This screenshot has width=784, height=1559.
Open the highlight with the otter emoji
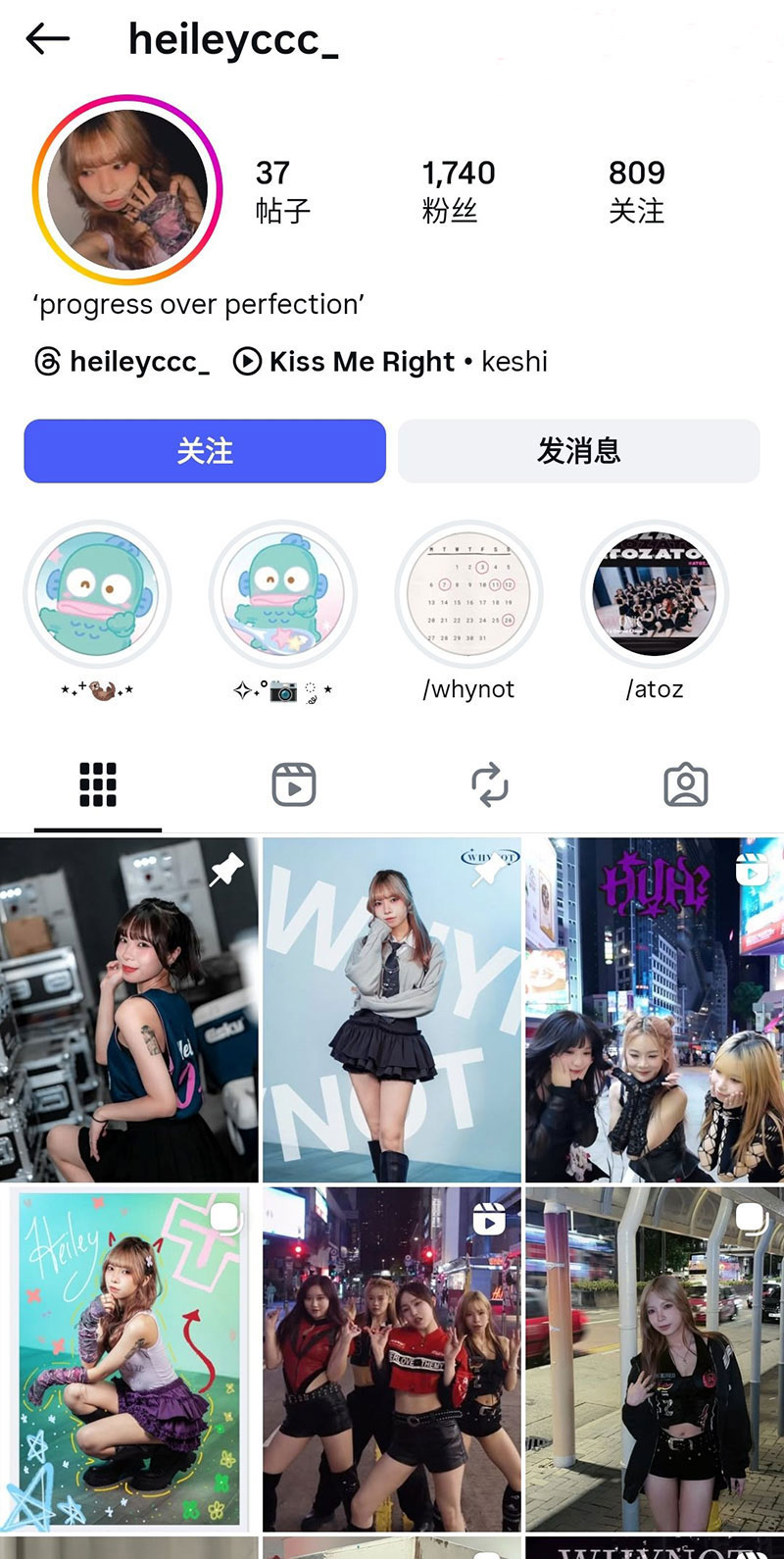click(97, 594)
